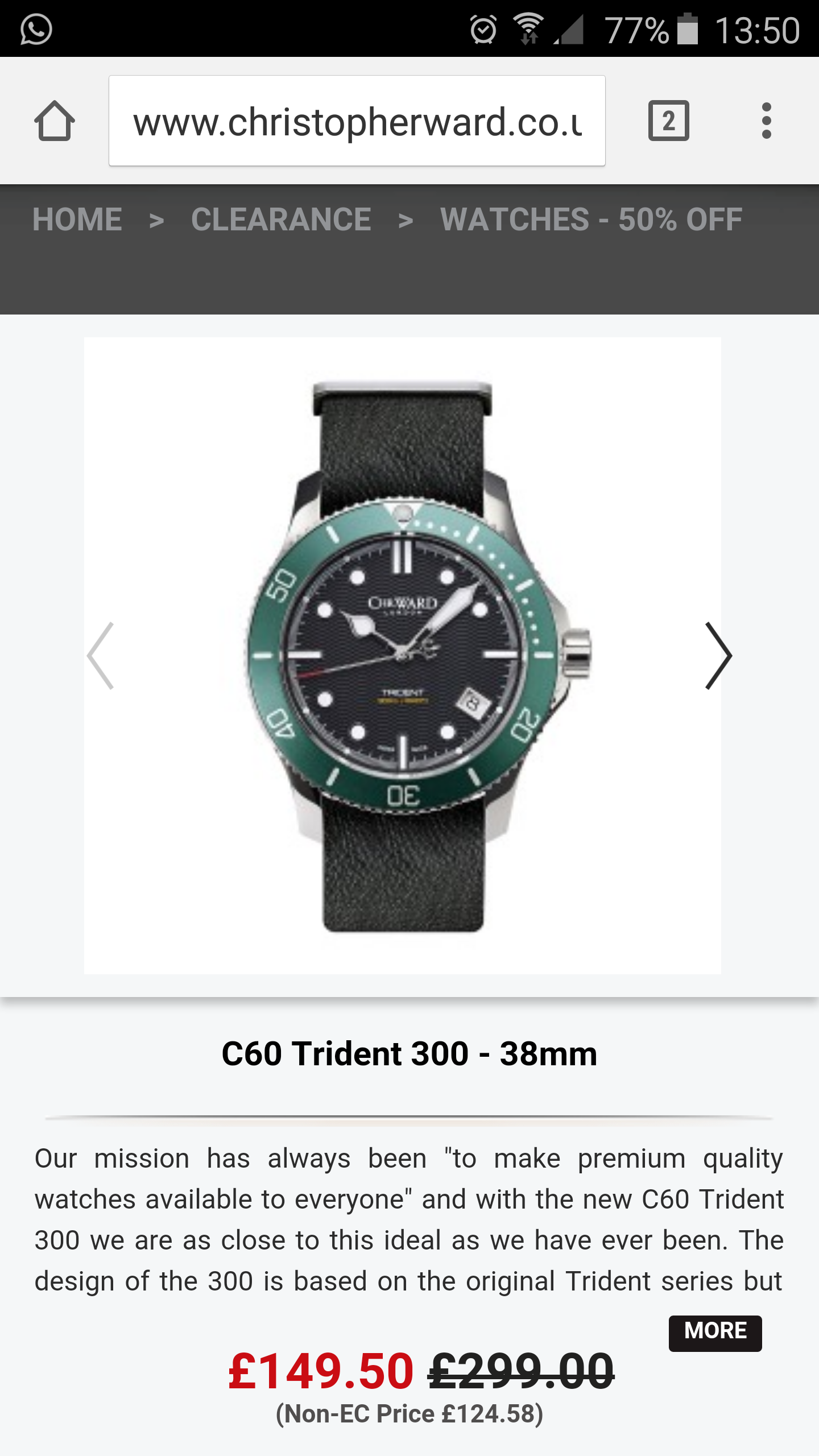Open the browser overflow menu
819x1456 pixels.
pyautogui.click(x=767, y=121)
